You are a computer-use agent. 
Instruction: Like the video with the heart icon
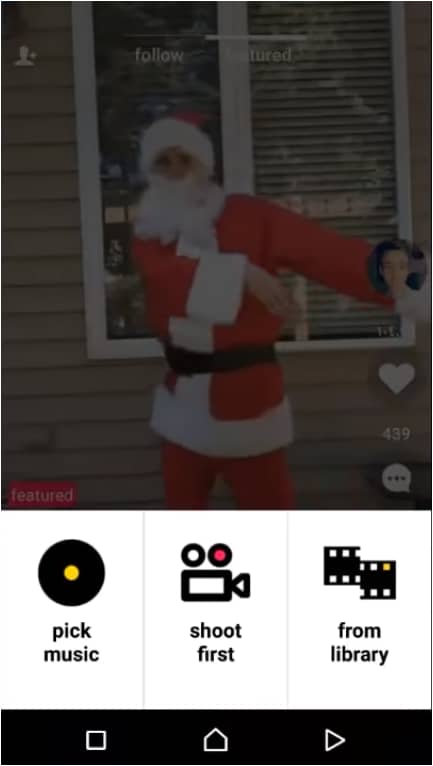coord(396,378)
